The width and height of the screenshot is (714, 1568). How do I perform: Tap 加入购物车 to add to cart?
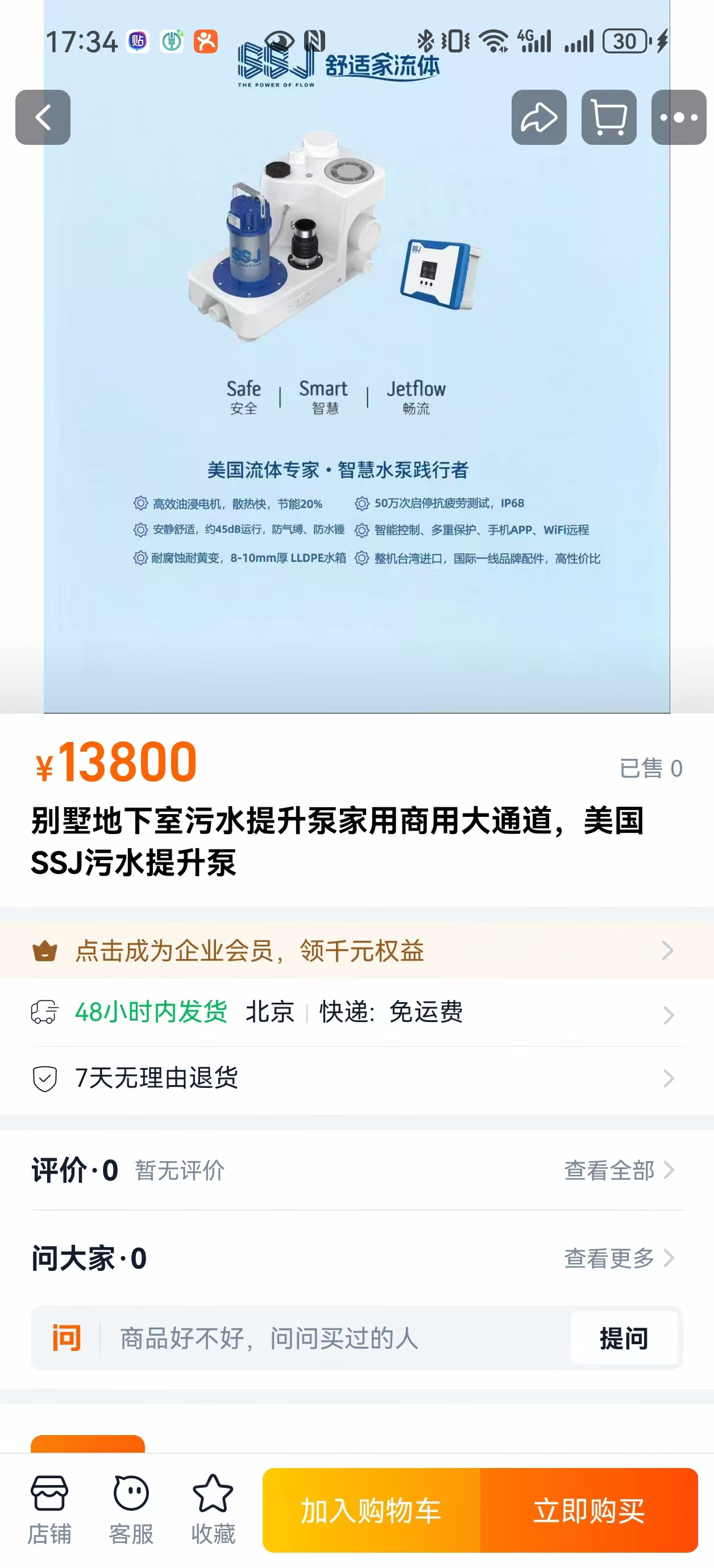[x=372, y=1510]
